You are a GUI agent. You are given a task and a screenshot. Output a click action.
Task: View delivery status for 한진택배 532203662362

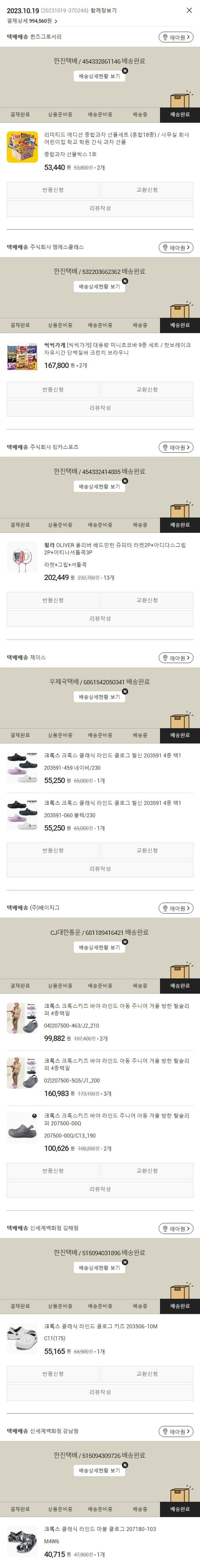tap(99, 287)
